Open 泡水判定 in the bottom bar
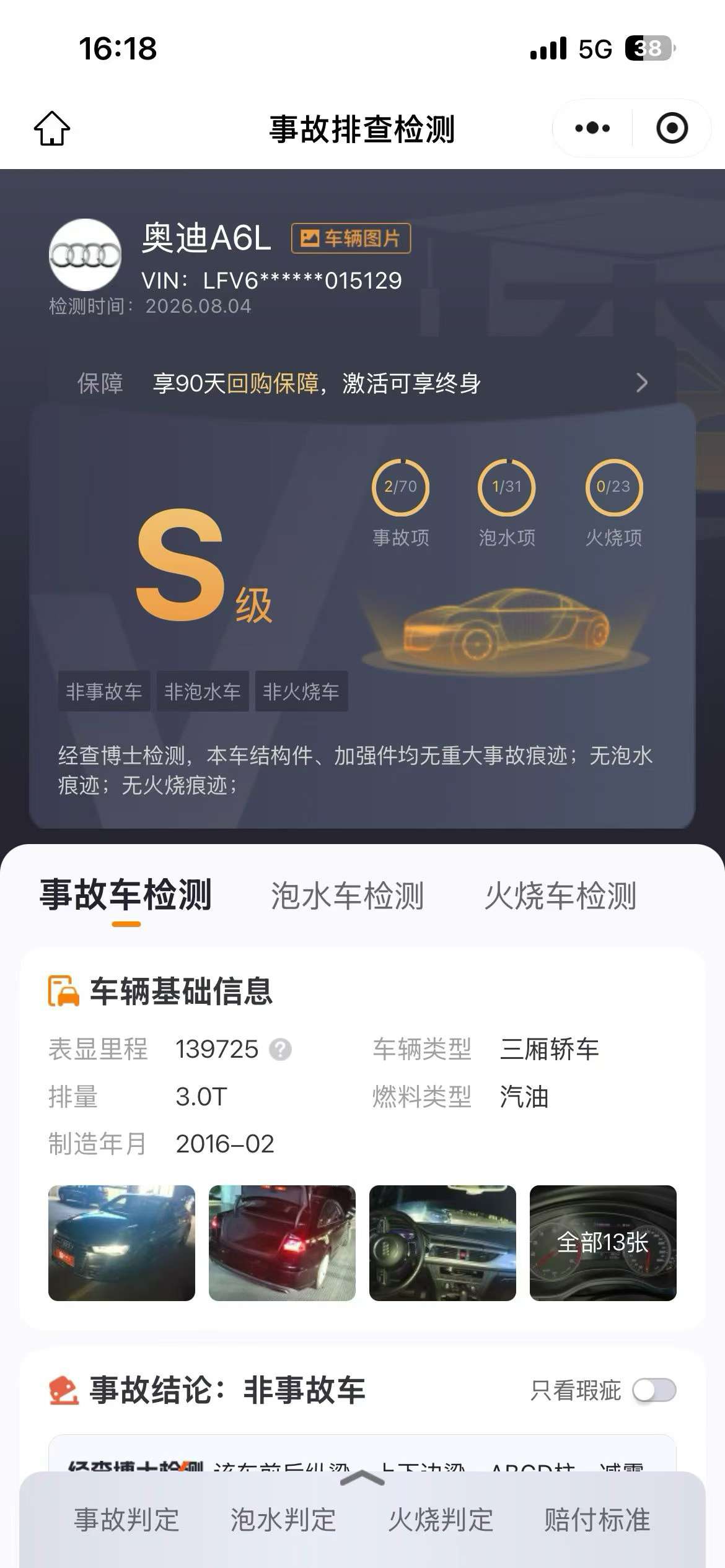This screenshot has height=1568, width=725. coord(283,1520)
